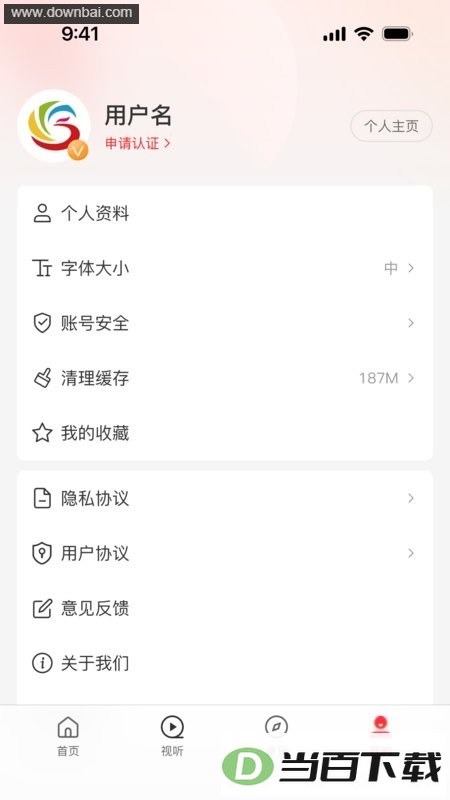
Task: Change the 字体大小 setting
Action: point(225,268)
